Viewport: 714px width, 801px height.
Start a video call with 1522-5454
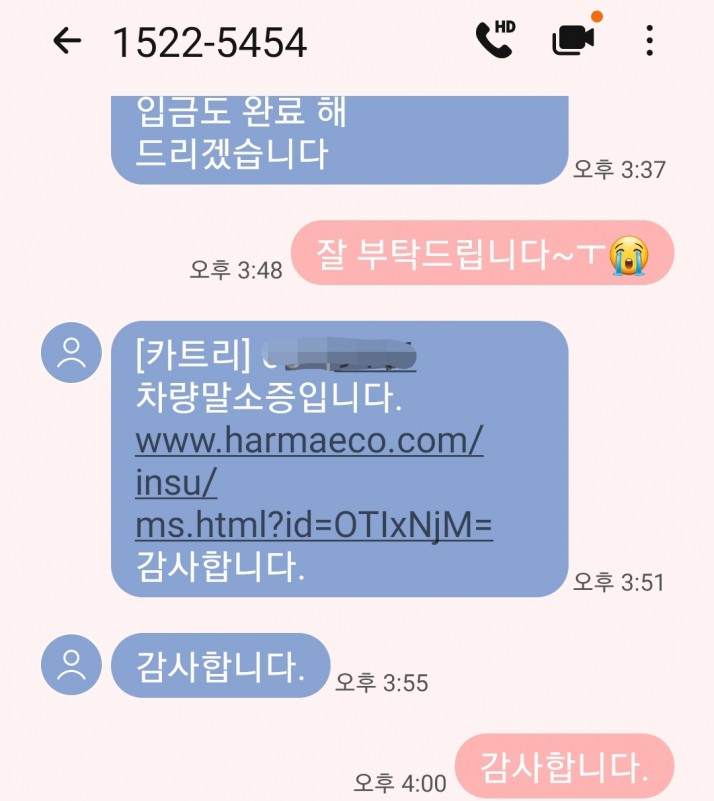(573, 40)
